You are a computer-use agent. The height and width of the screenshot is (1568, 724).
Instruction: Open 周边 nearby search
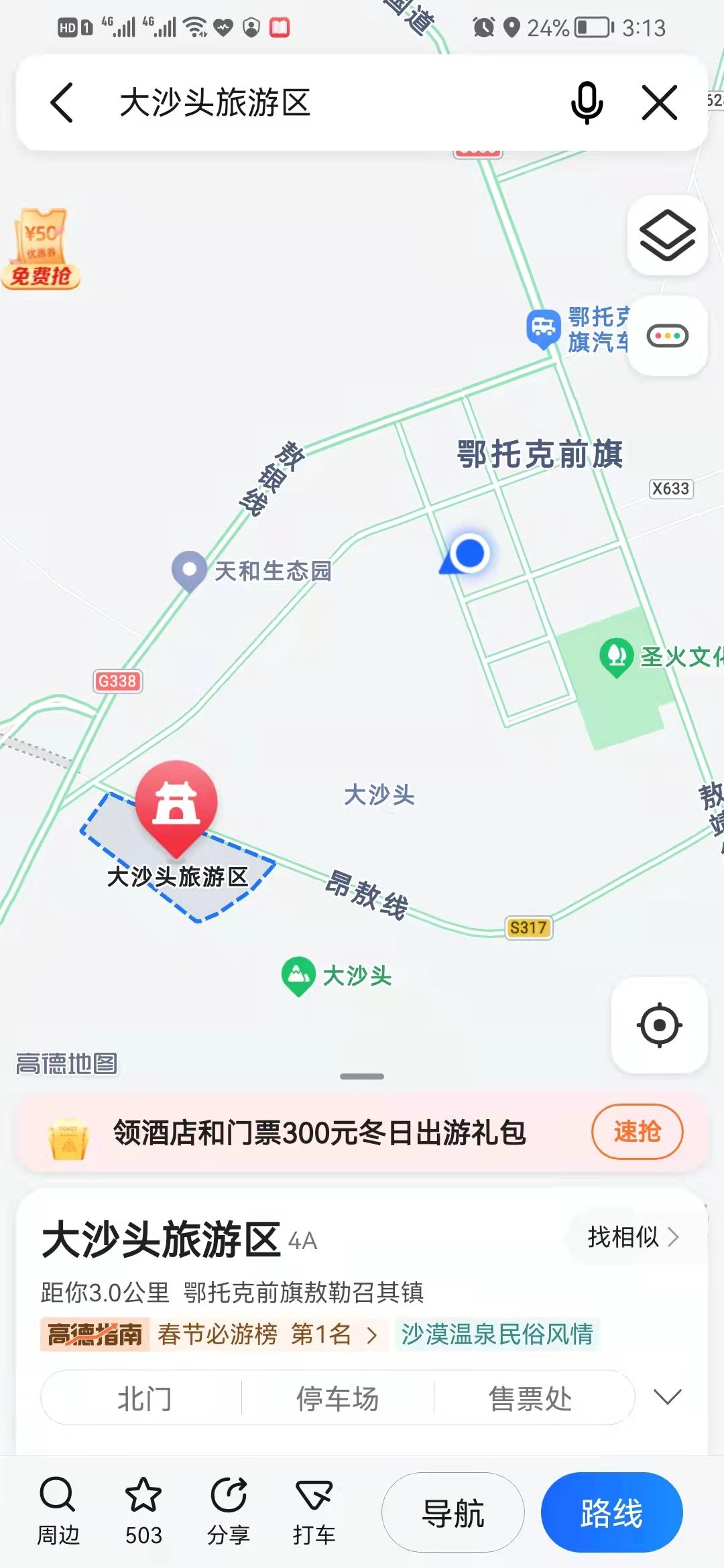click(58, 1512)
